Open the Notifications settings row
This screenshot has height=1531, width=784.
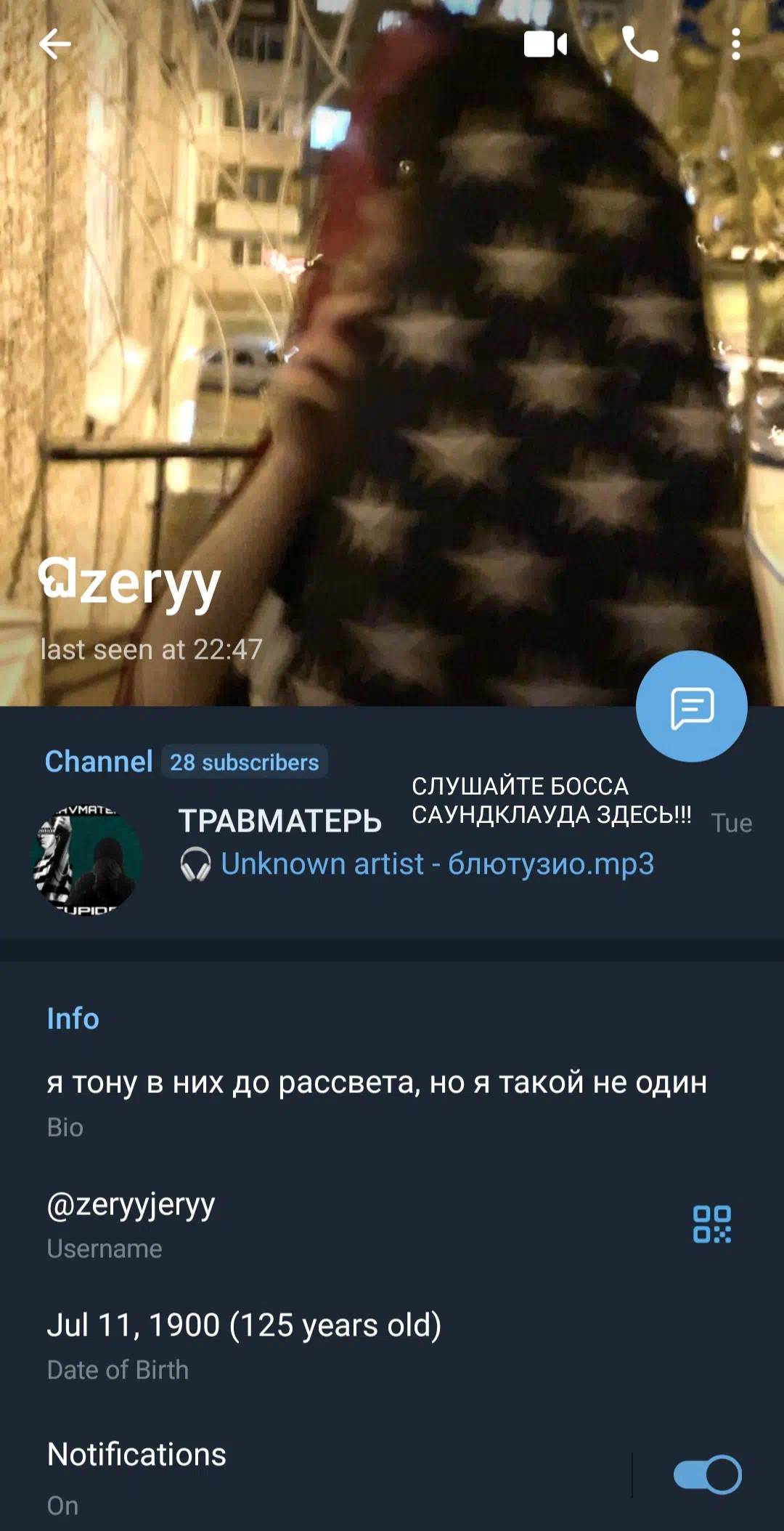[x=316, y=1477]
